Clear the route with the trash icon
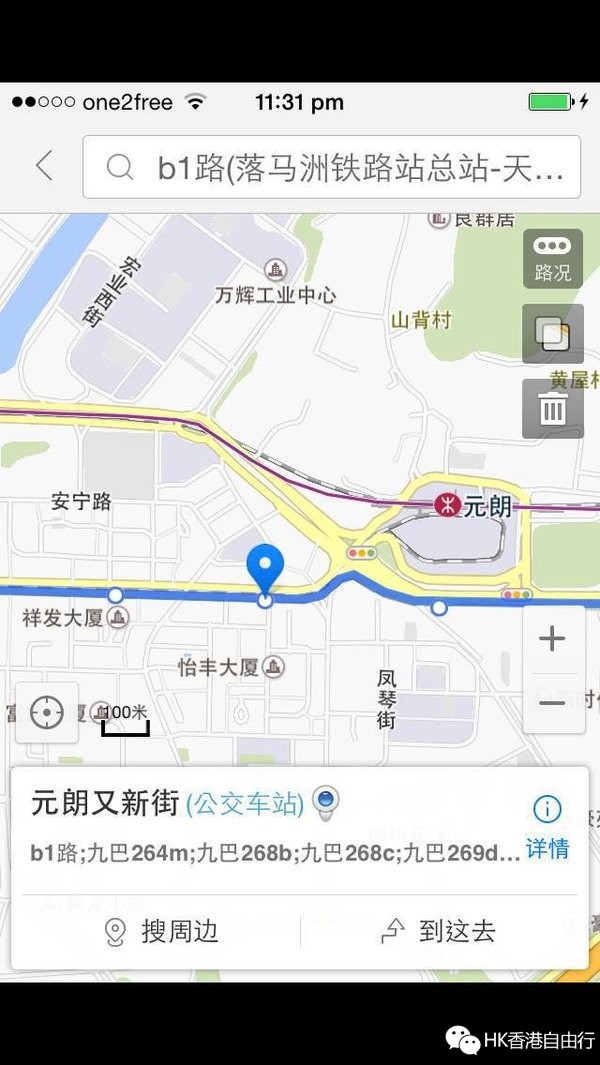 [x=552, y=408]
